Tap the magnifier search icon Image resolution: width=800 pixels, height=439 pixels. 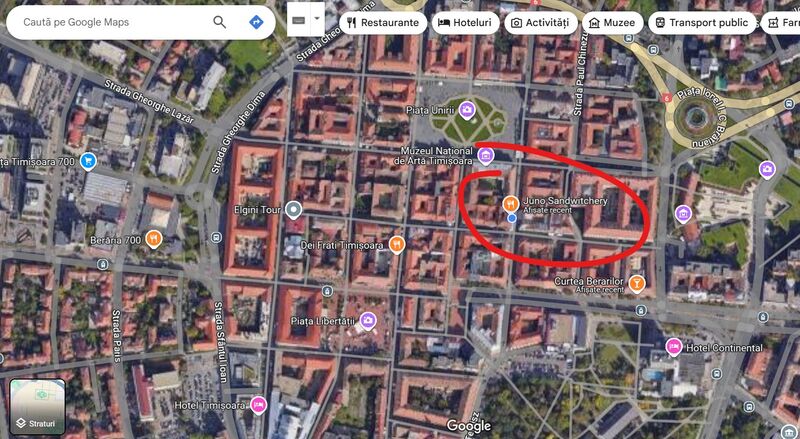point(219,22)
